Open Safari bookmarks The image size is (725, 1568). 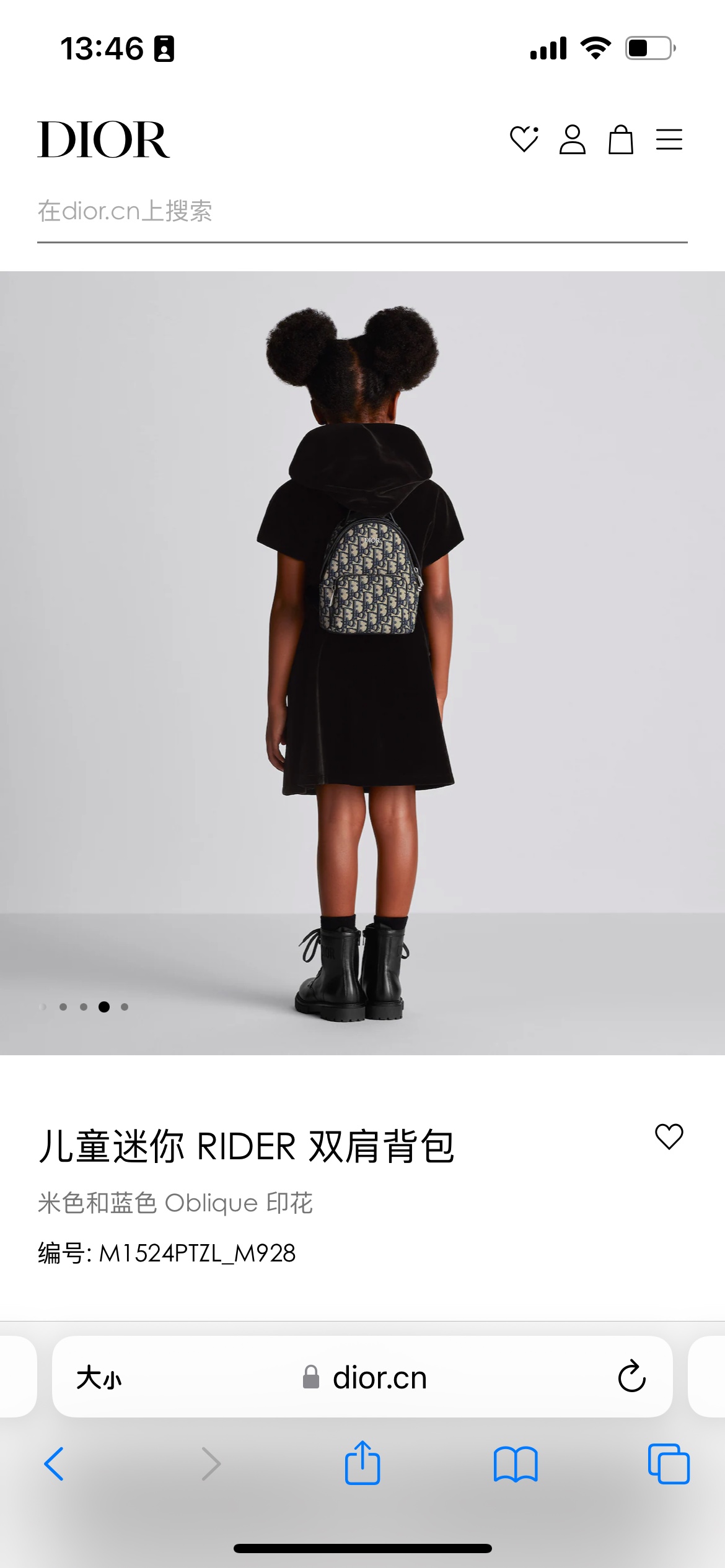pos(516,1464)
